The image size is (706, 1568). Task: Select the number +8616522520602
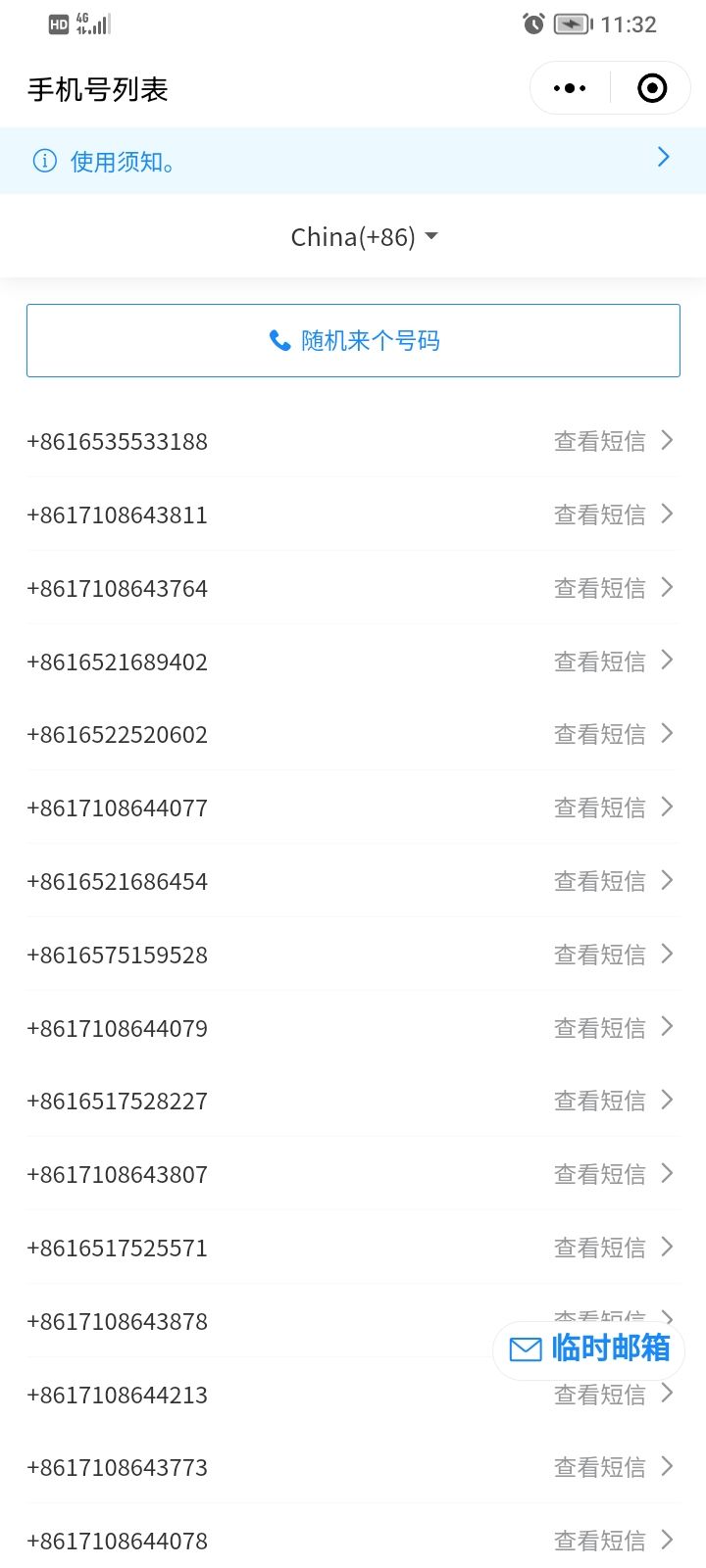point(353,734)
